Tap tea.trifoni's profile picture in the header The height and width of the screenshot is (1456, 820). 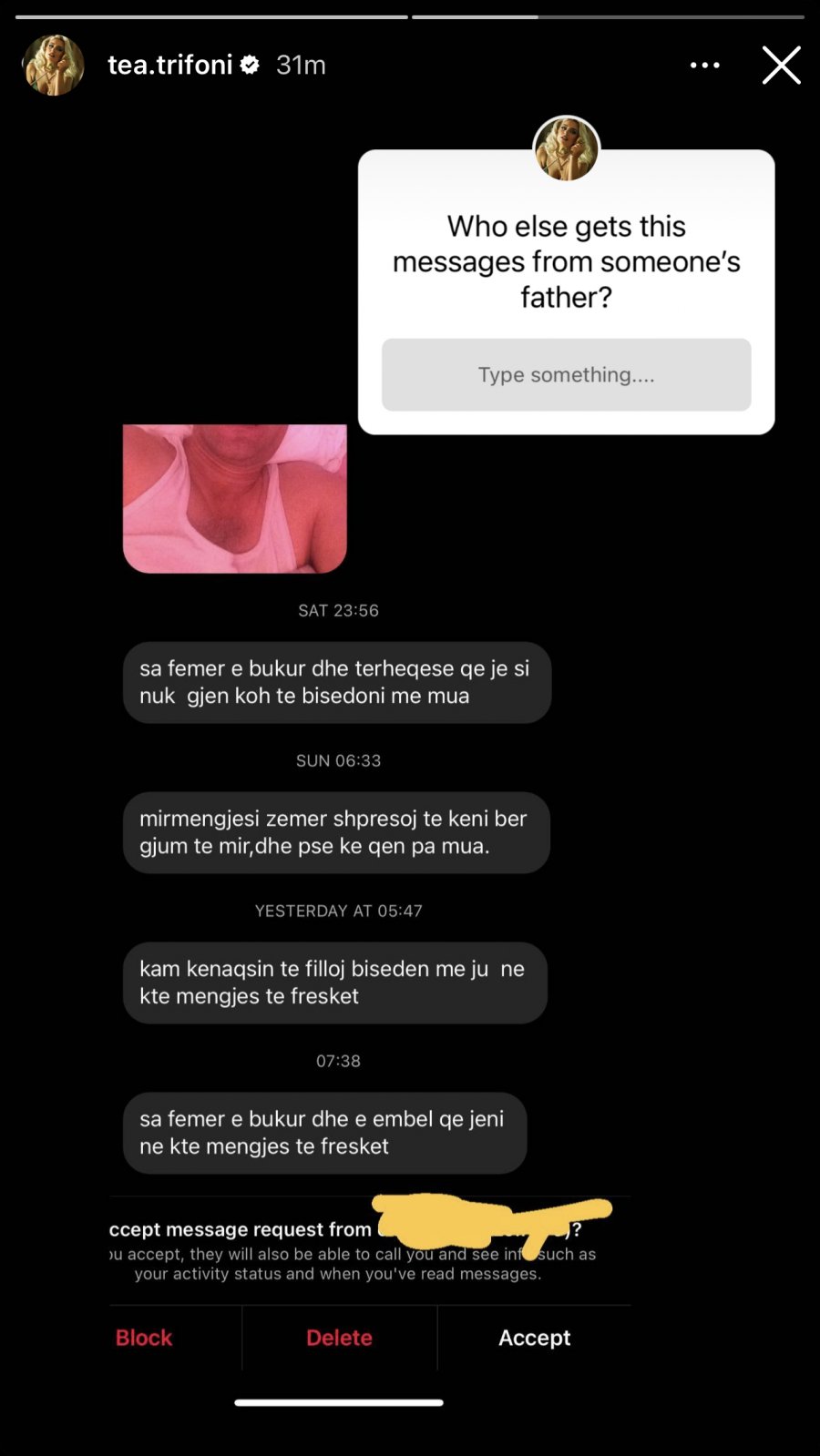53,66
